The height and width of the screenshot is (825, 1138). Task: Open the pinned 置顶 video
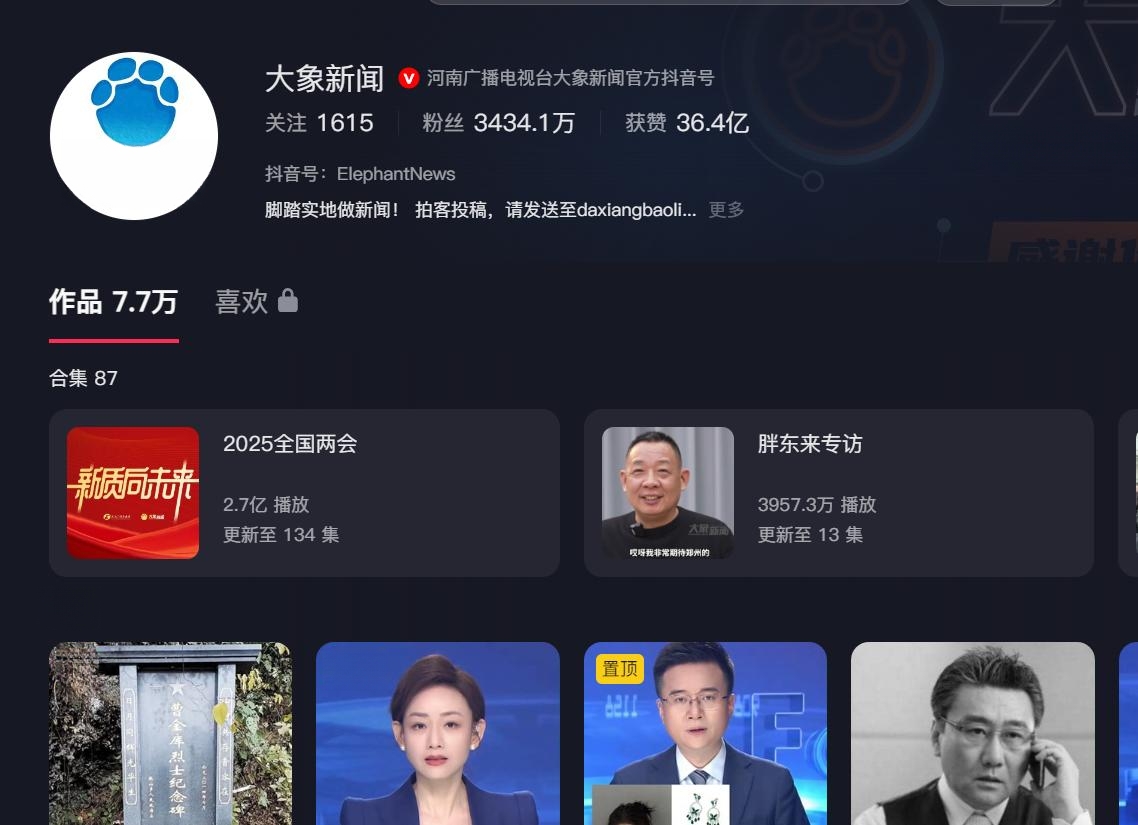705,733
